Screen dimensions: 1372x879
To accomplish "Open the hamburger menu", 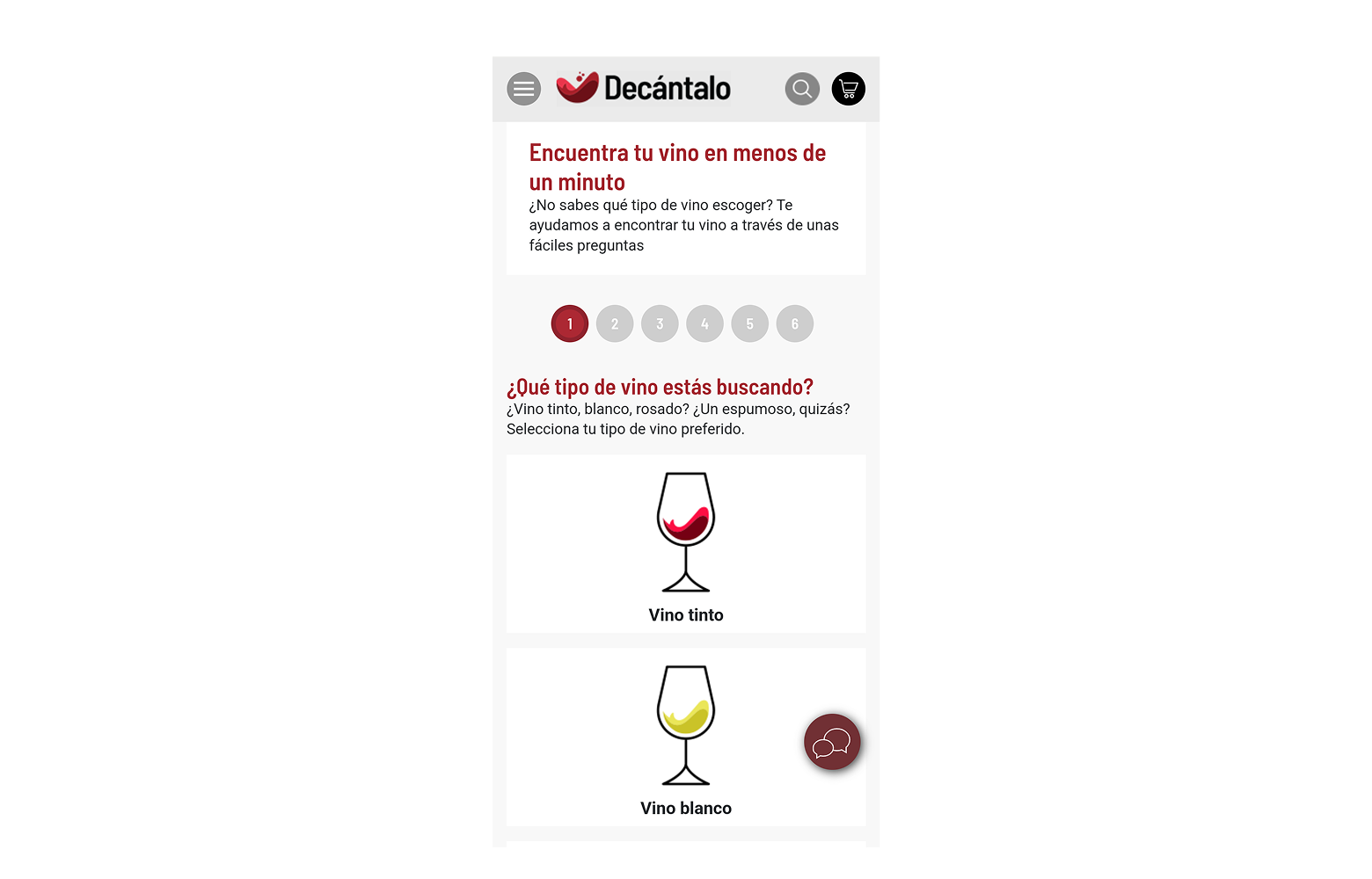I will pyautogui.click(x=524, y=89).
